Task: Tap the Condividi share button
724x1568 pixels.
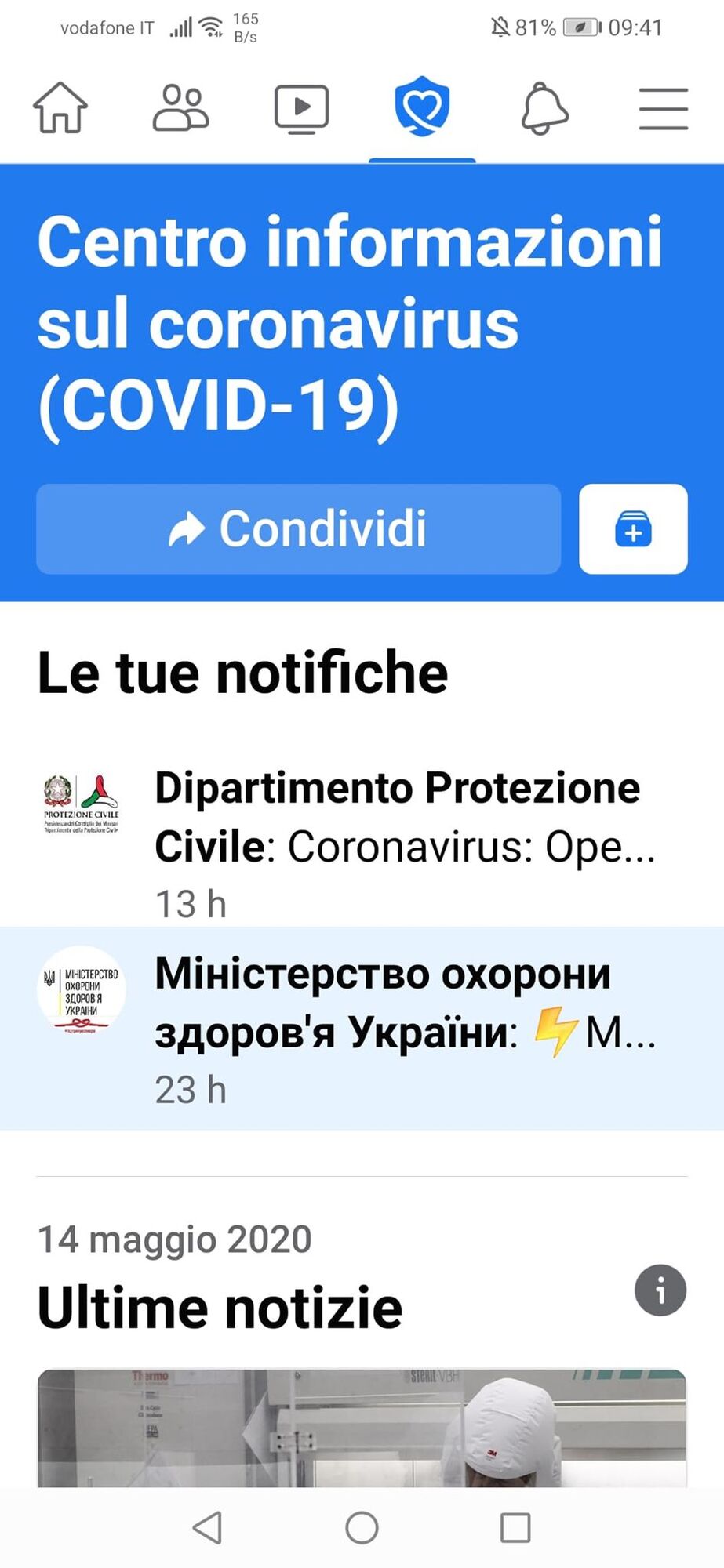Action: coord(298,528)
